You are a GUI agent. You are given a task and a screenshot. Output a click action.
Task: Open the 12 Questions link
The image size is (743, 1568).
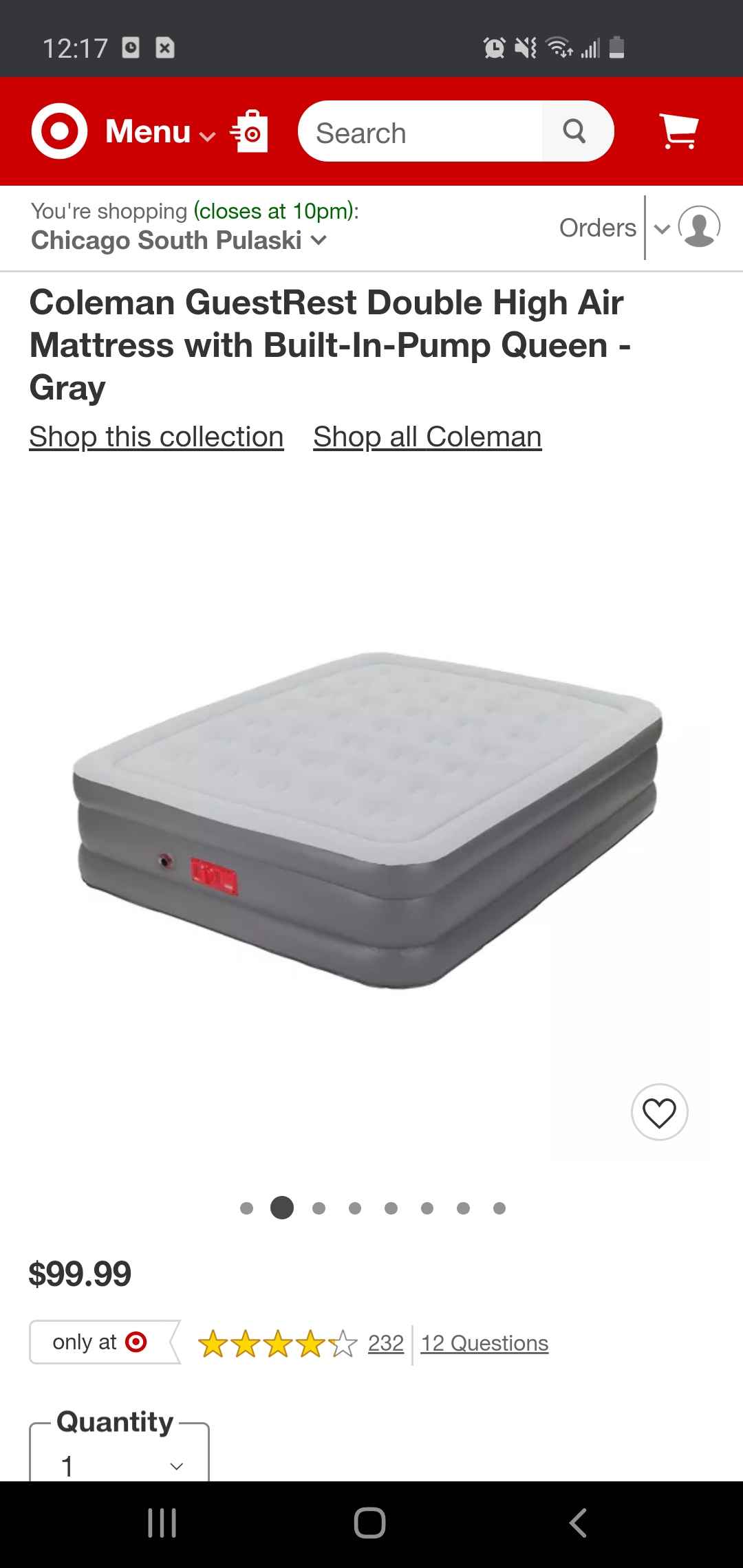coord(484,1343)
